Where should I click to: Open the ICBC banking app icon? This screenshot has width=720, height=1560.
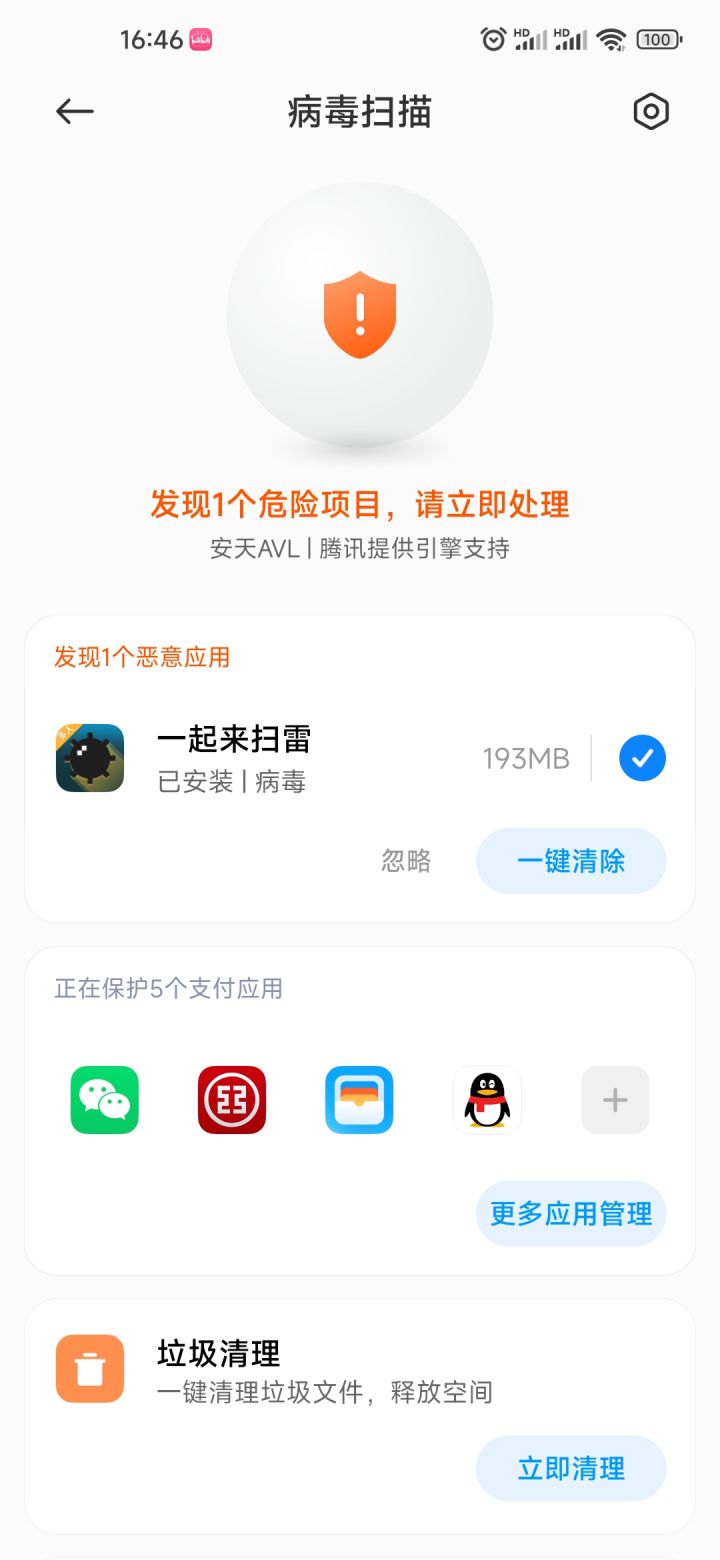click(x=231, y=1099)
